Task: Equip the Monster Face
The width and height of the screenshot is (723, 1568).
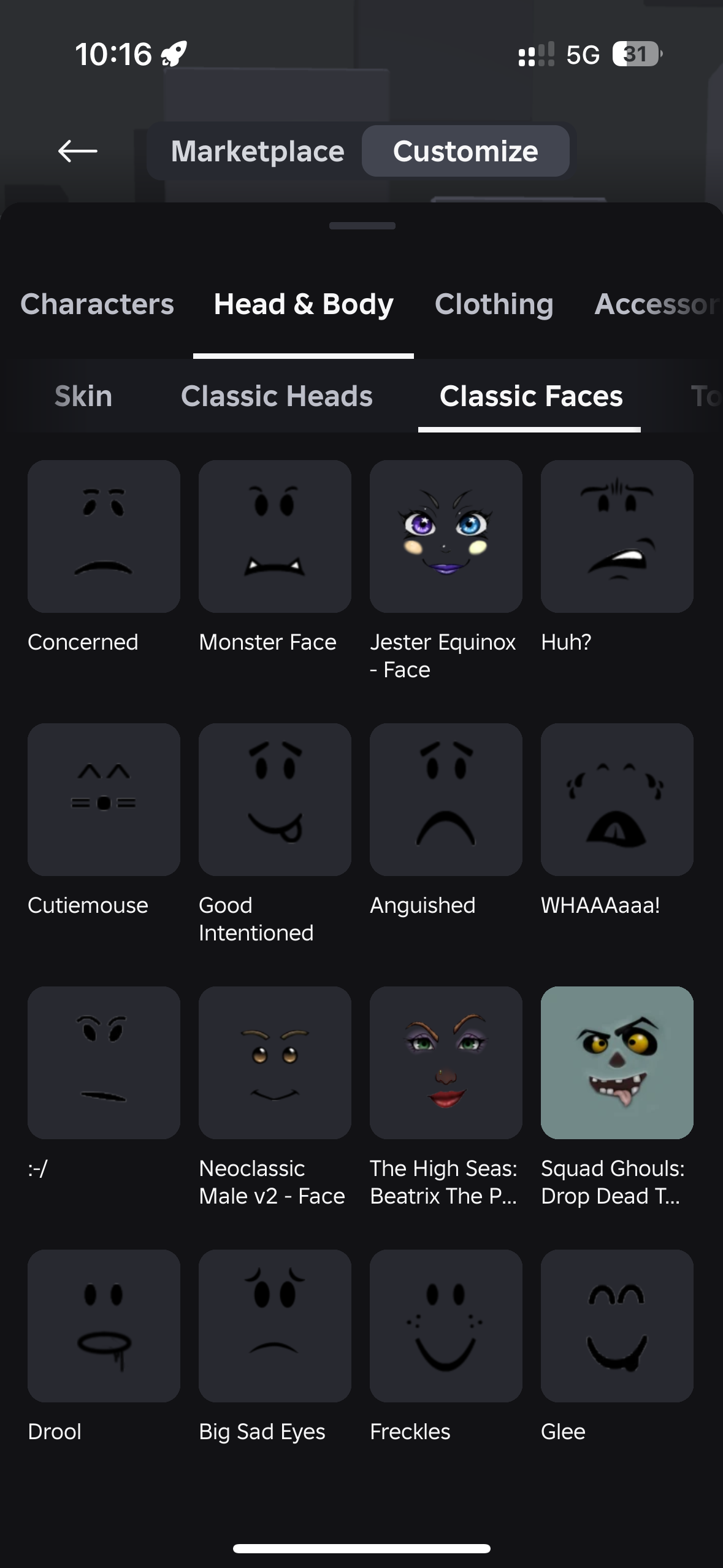Action: tap(275, 536)
